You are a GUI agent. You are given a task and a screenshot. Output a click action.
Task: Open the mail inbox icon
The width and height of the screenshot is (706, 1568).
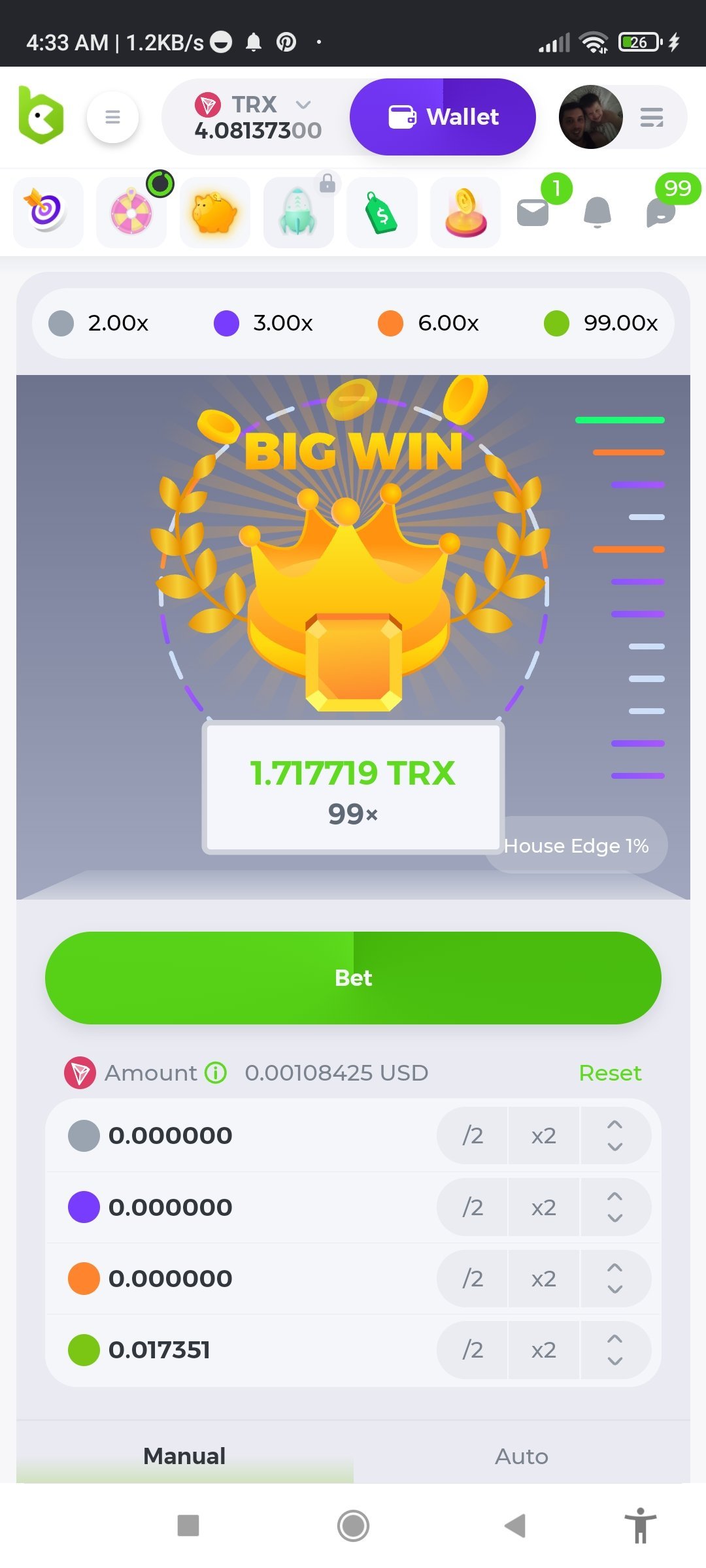[x=533, y=212]
